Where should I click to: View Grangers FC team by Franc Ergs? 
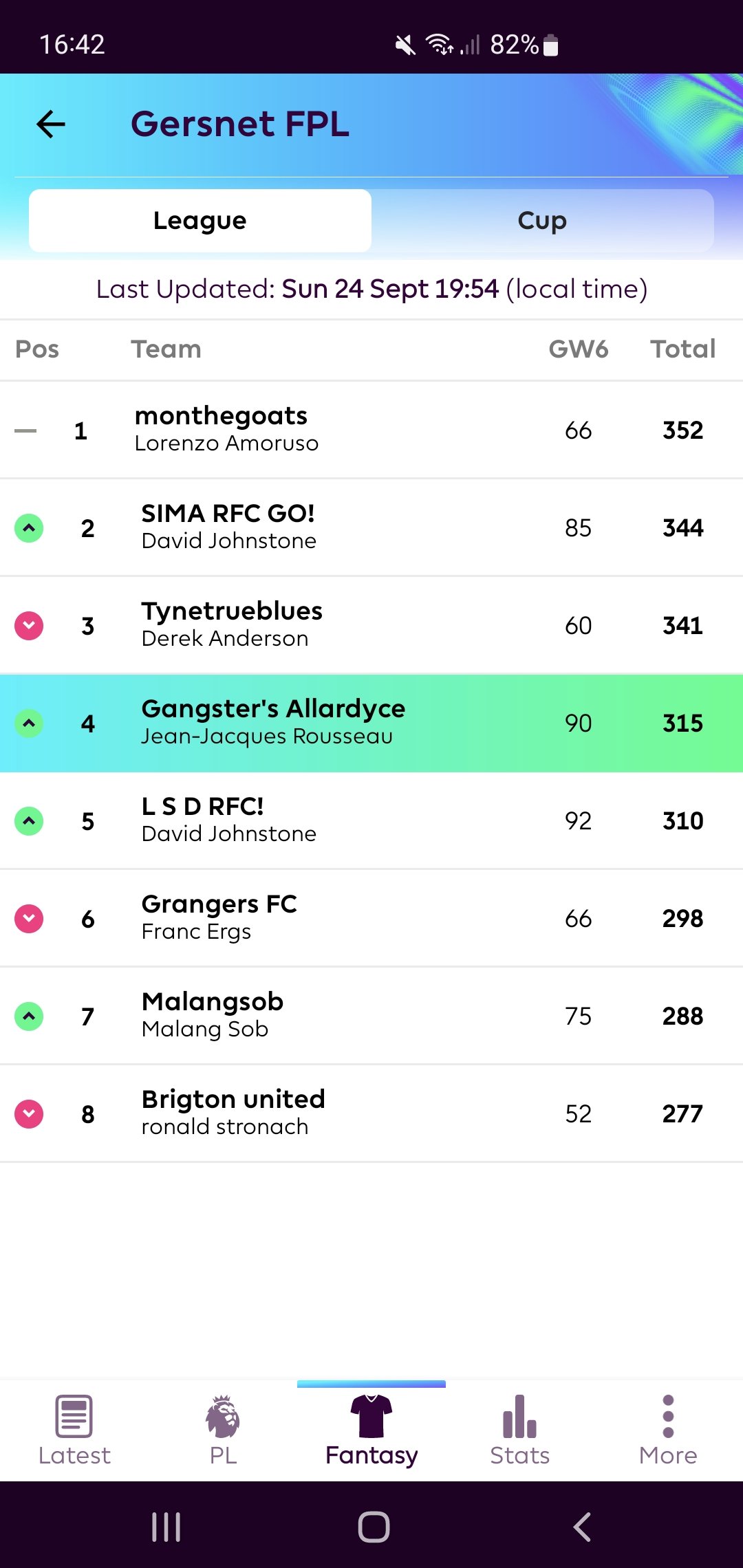point(371,918)
